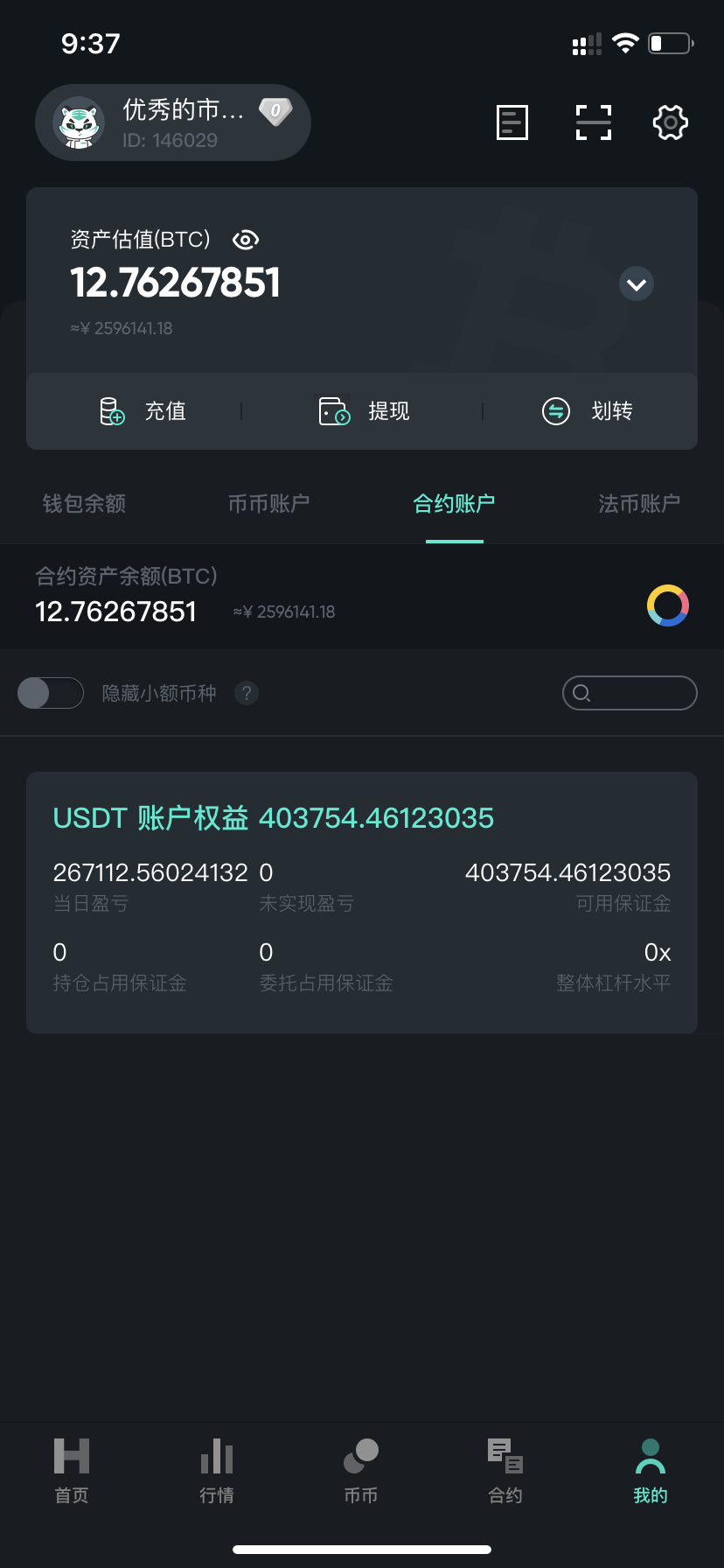Screen dimensions: 724x1568
Task: Open the diamond VIP level badge
Action: [275, 111]
